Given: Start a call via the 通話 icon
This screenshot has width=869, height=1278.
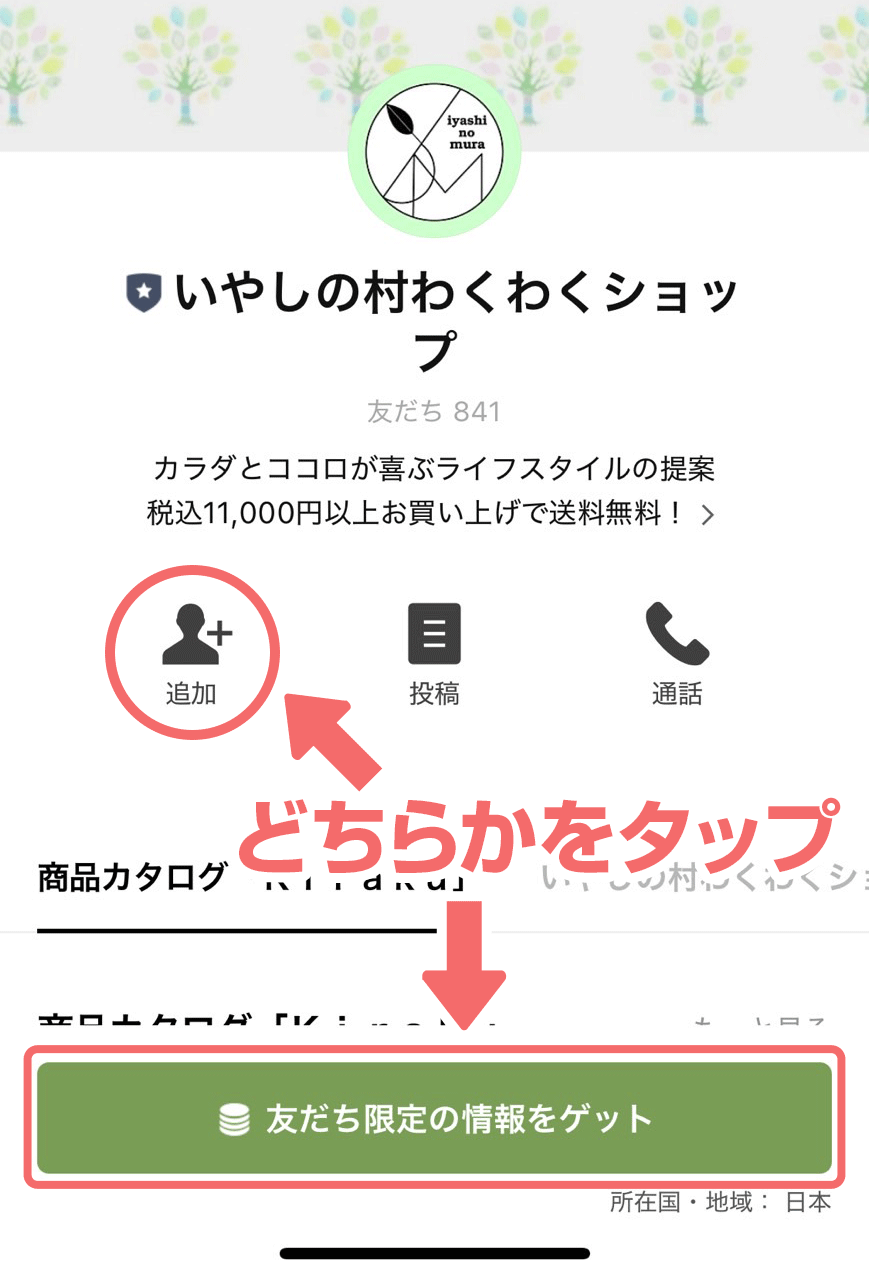Looking at the screenshot, I should point(677,654).
